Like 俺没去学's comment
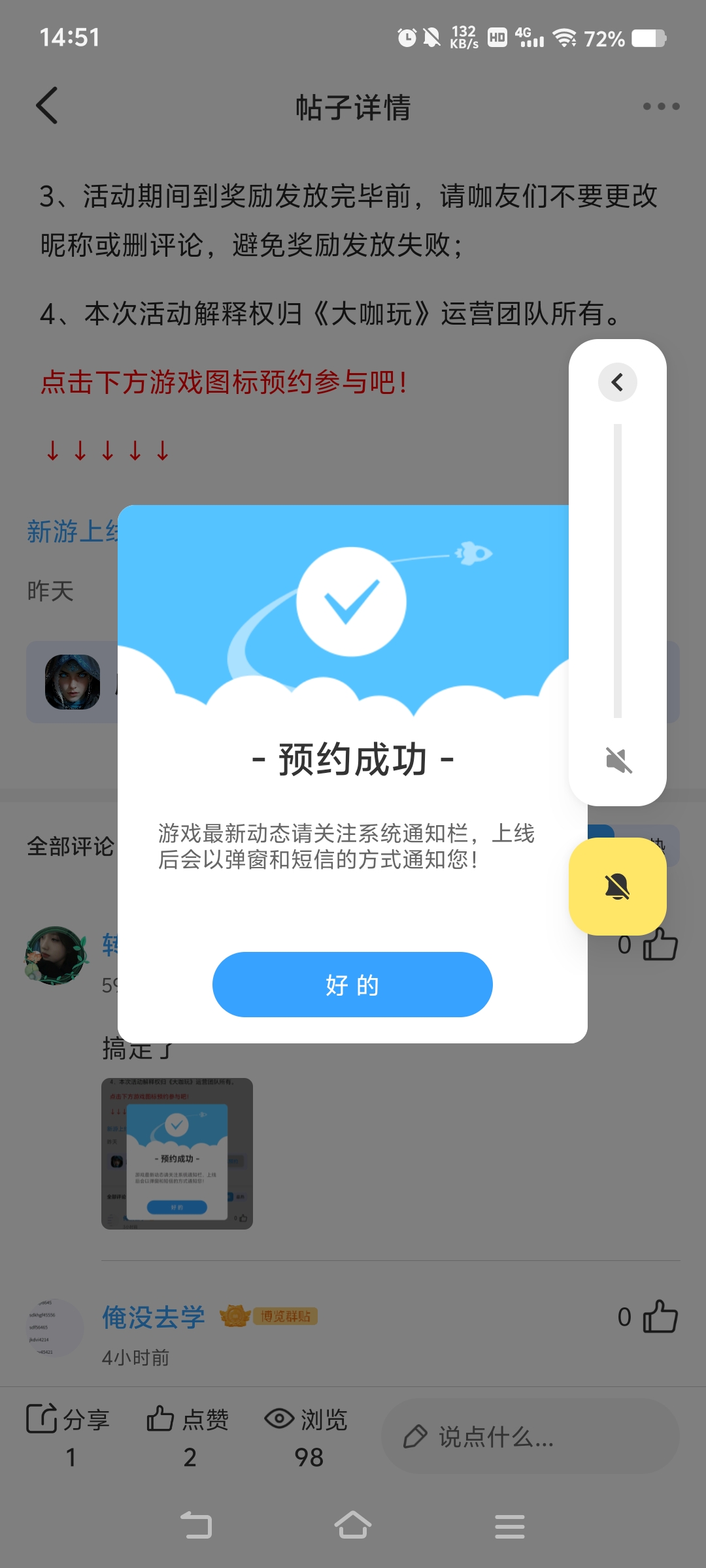 tap(660, 1316)
